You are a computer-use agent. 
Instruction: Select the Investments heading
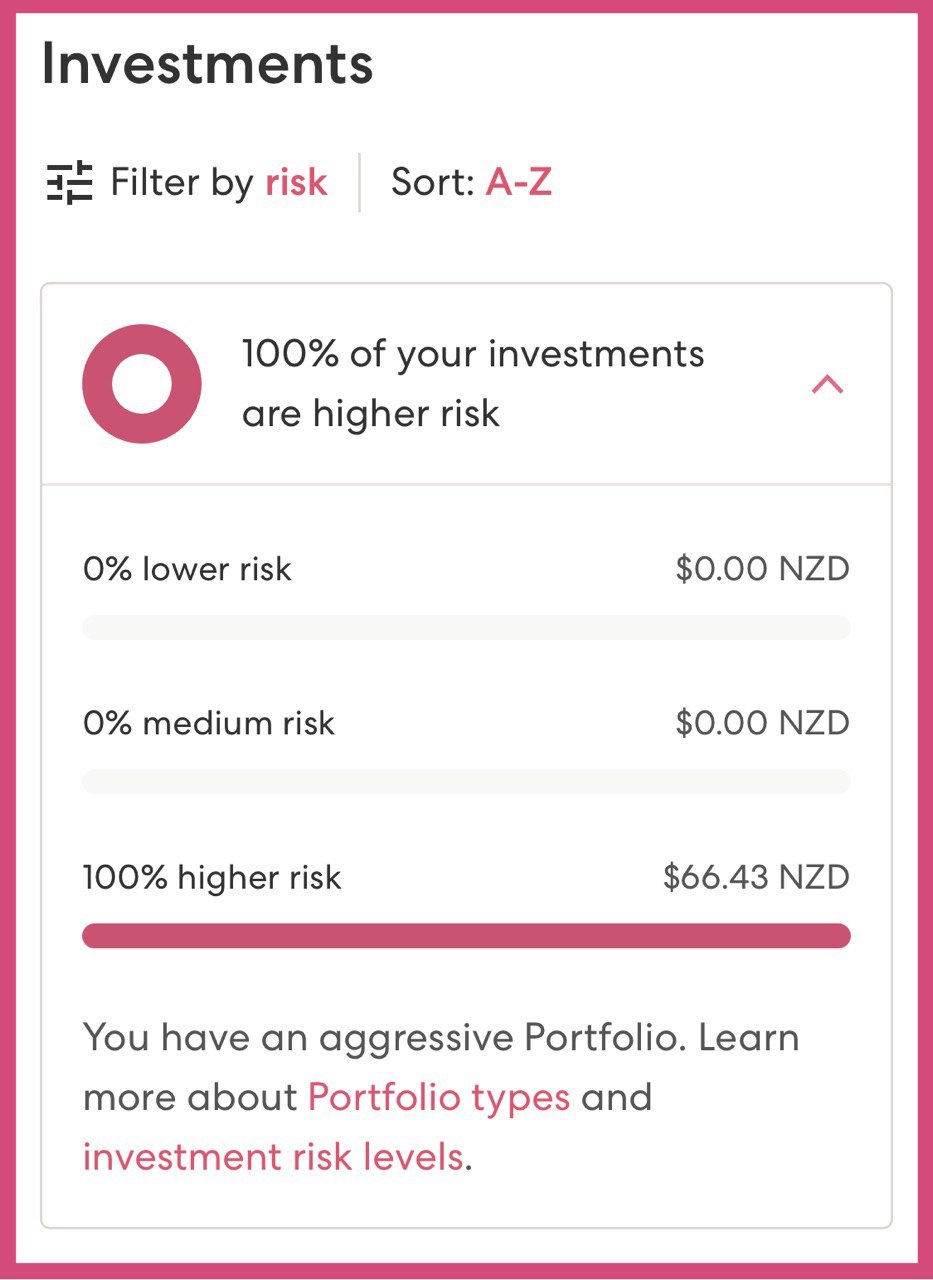coord(206,63)
